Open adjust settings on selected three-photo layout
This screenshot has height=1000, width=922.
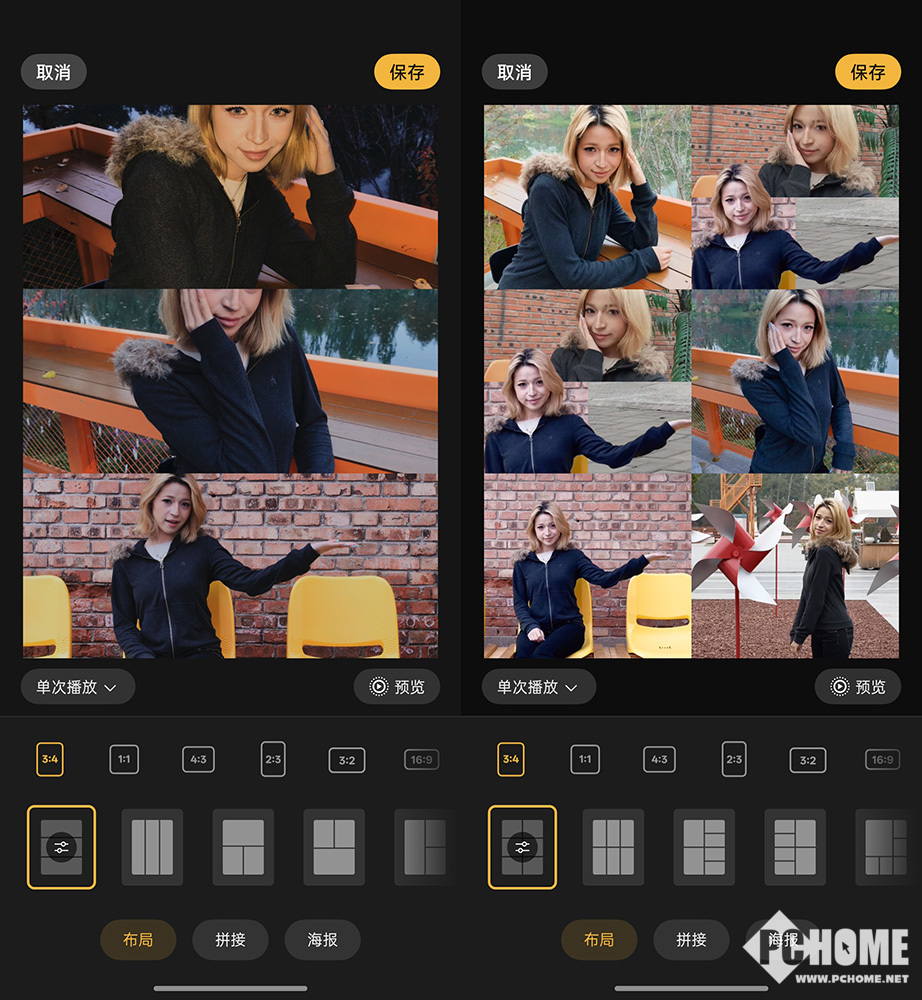[61, 847]
